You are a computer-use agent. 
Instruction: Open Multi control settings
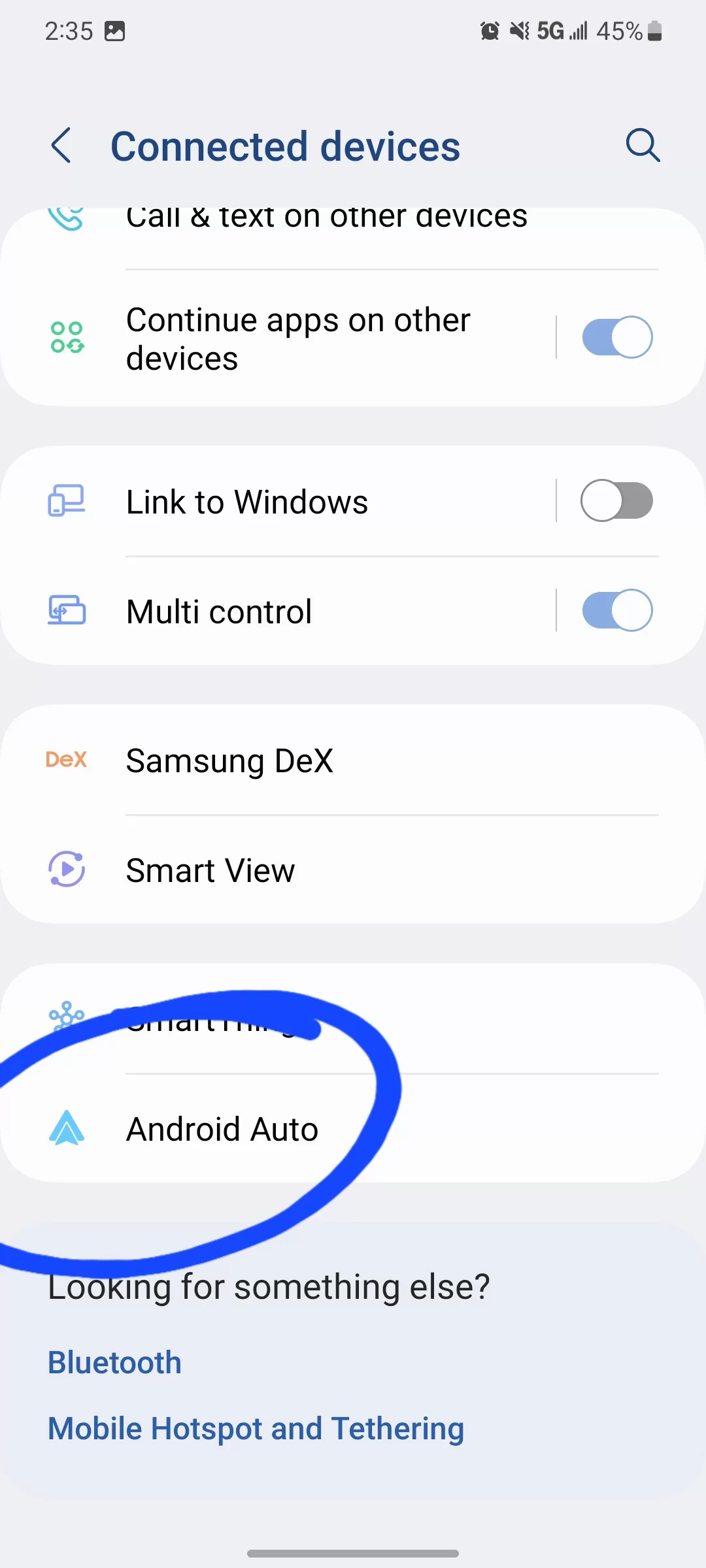tap(279, 612)
